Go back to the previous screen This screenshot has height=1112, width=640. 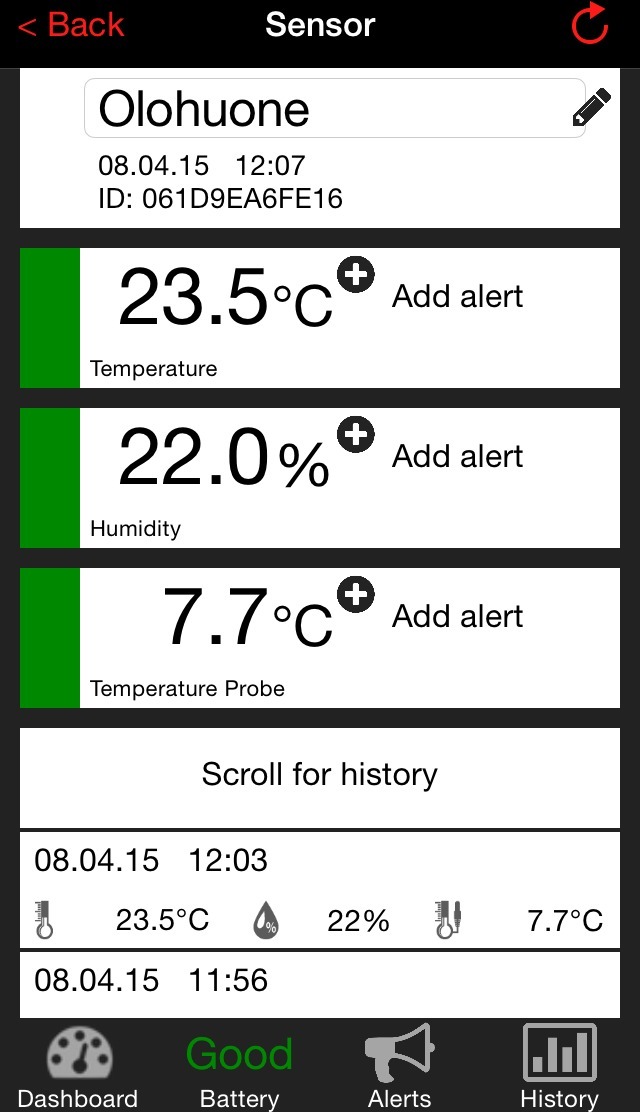pyautogui.click(x=70, y=26)
